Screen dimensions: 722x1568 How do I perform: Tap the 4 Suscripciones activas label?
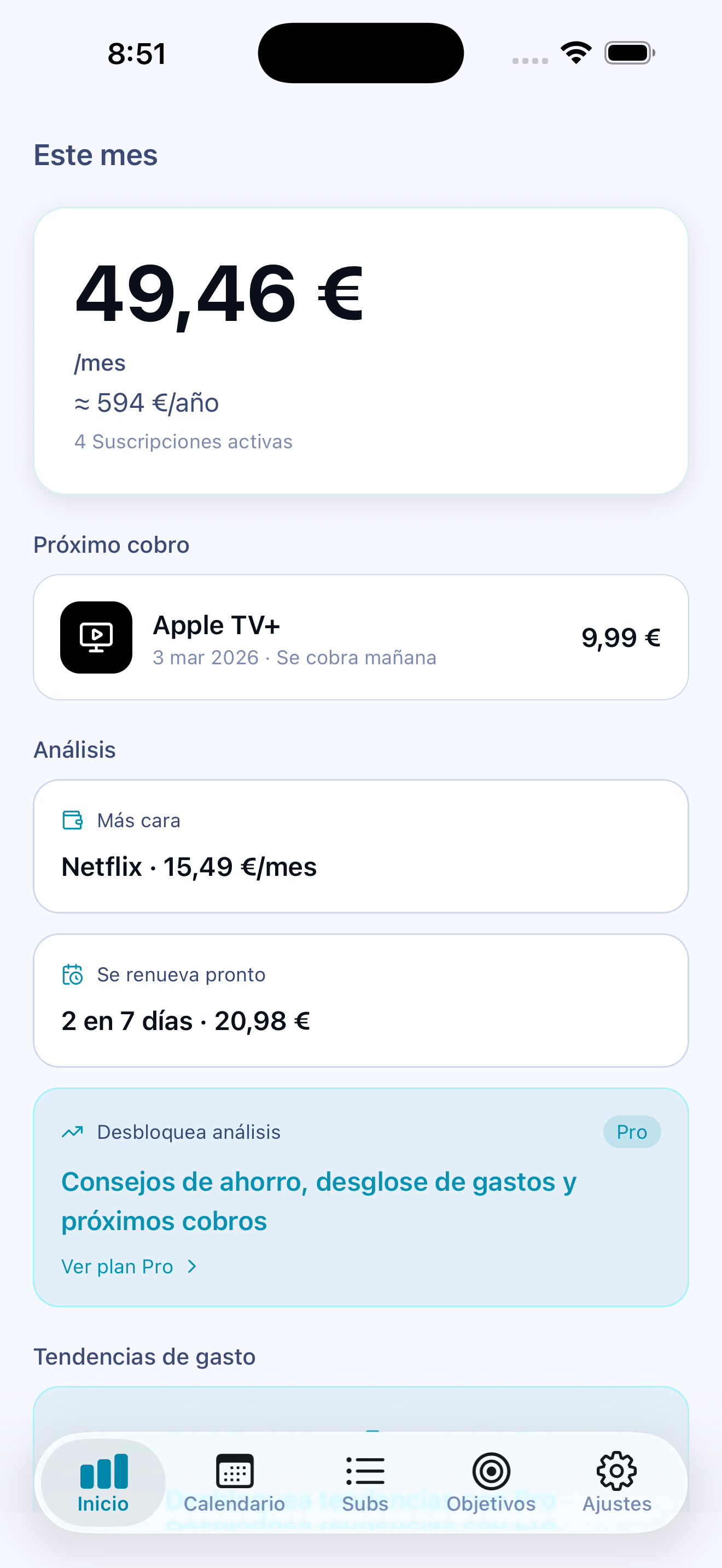183,441
